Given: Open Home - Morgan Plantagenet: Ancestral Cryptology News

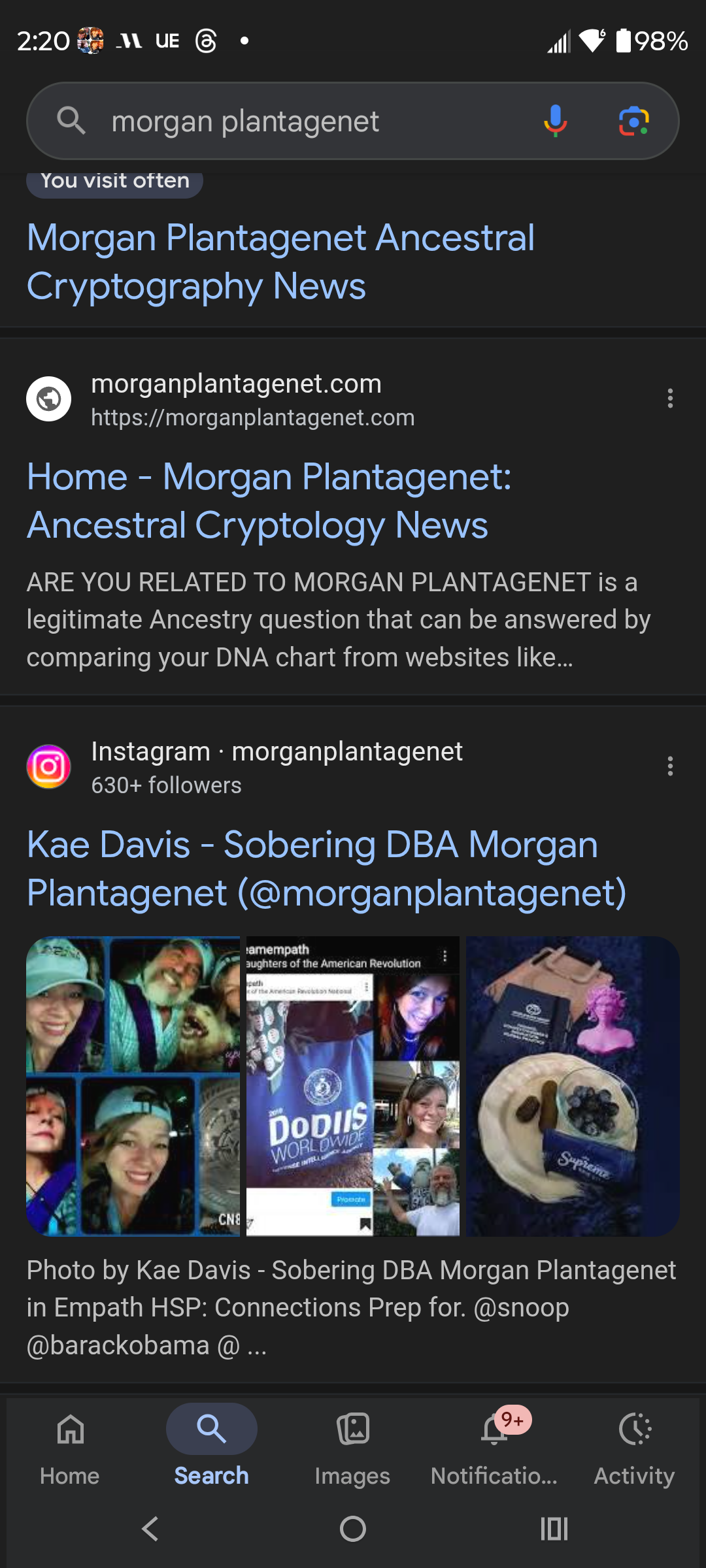Looking at the screenshot, I should click(268, 500).
